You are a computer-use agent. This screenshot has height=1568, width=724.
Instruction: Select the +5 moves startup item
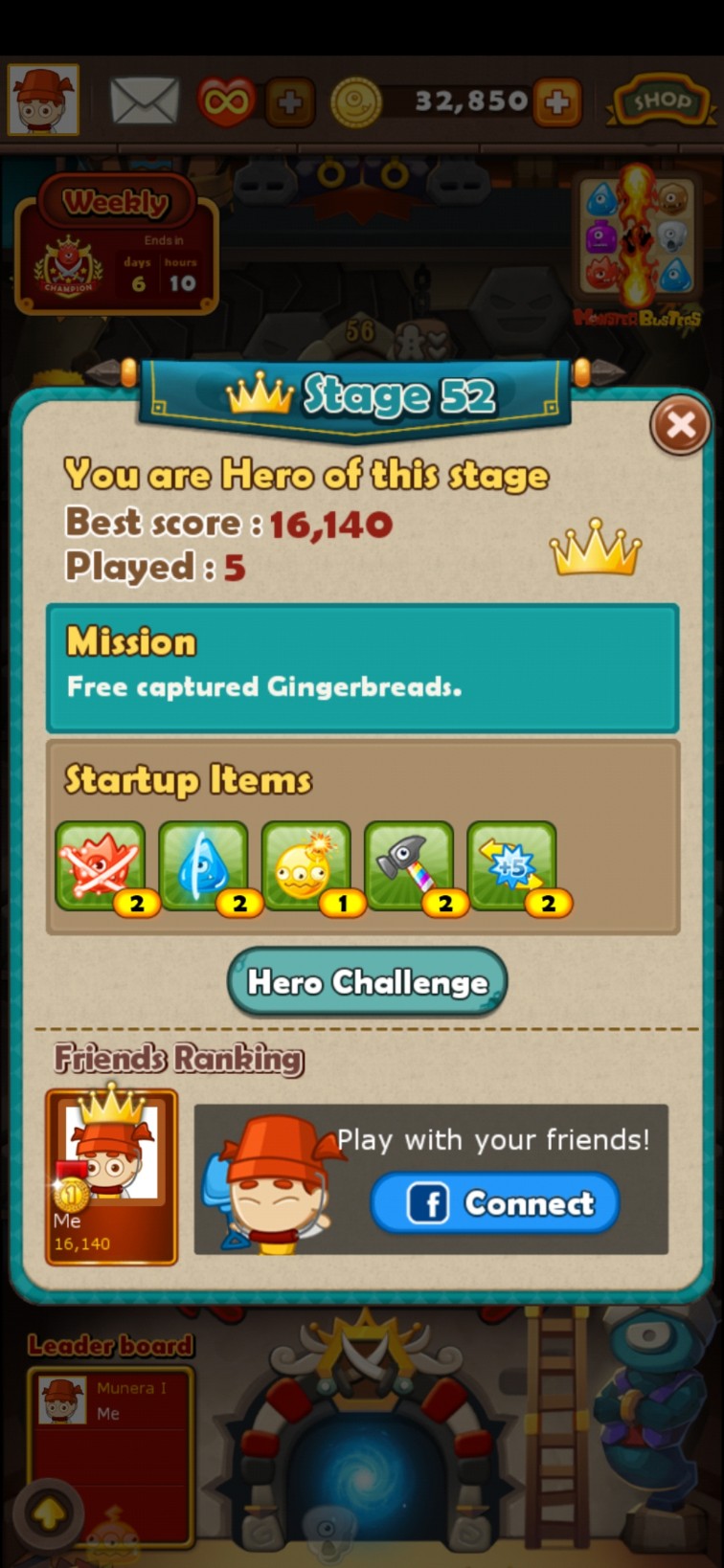(x=512, y=866)
